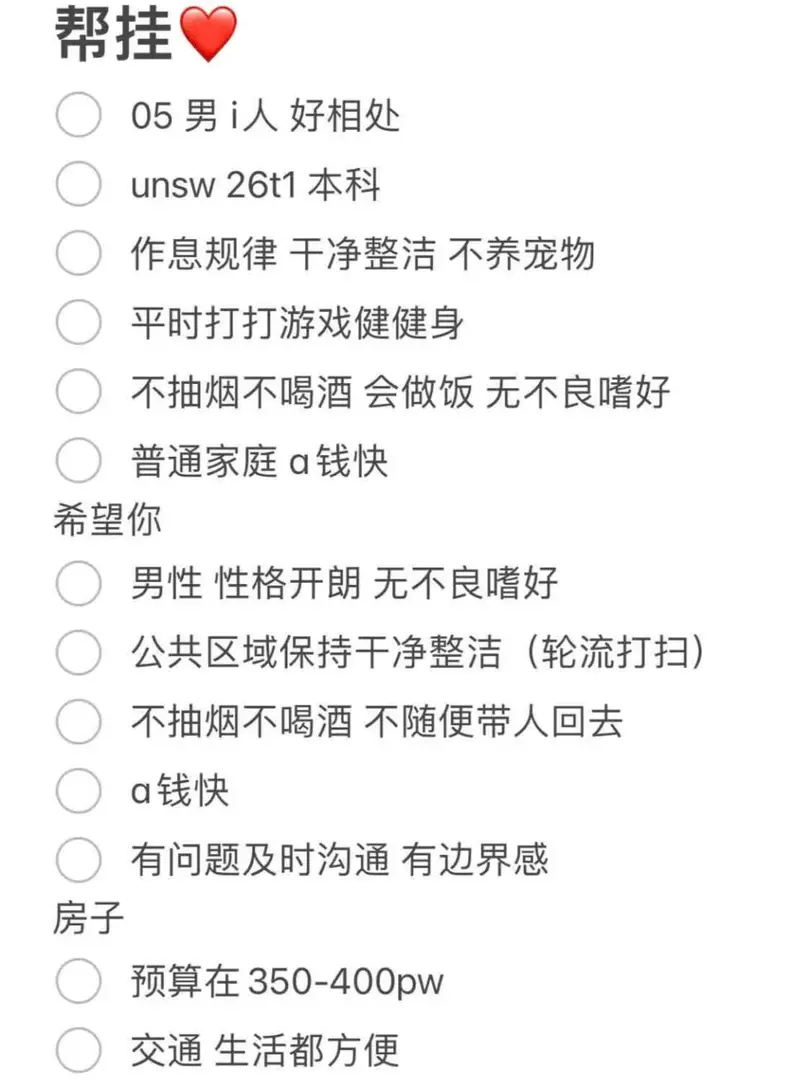Screen dimensions: 810x1080
Task: Check the circle next to "a钱快" under 希望你
Action: 78,791
